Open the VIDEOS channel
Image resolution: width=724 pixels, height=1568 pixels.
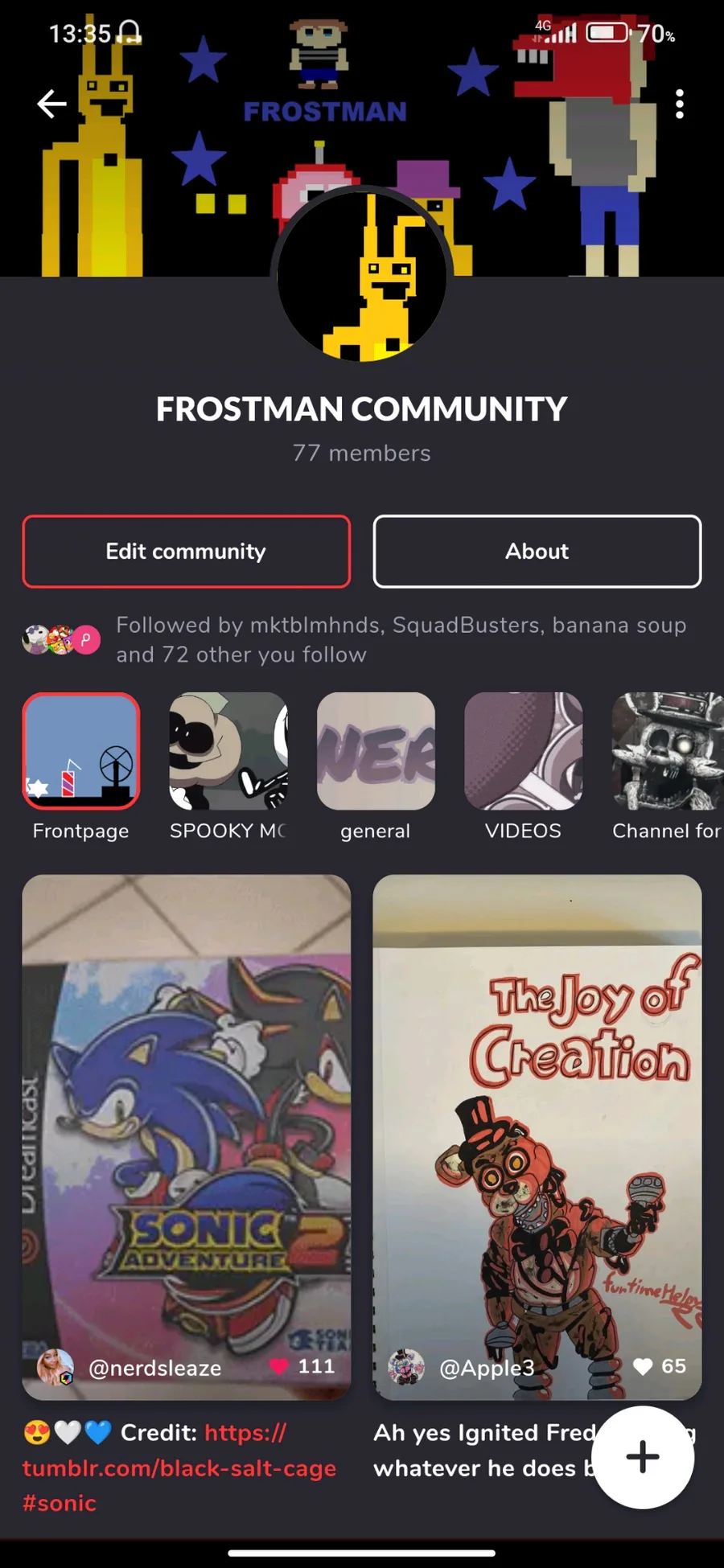click(523, 751)
